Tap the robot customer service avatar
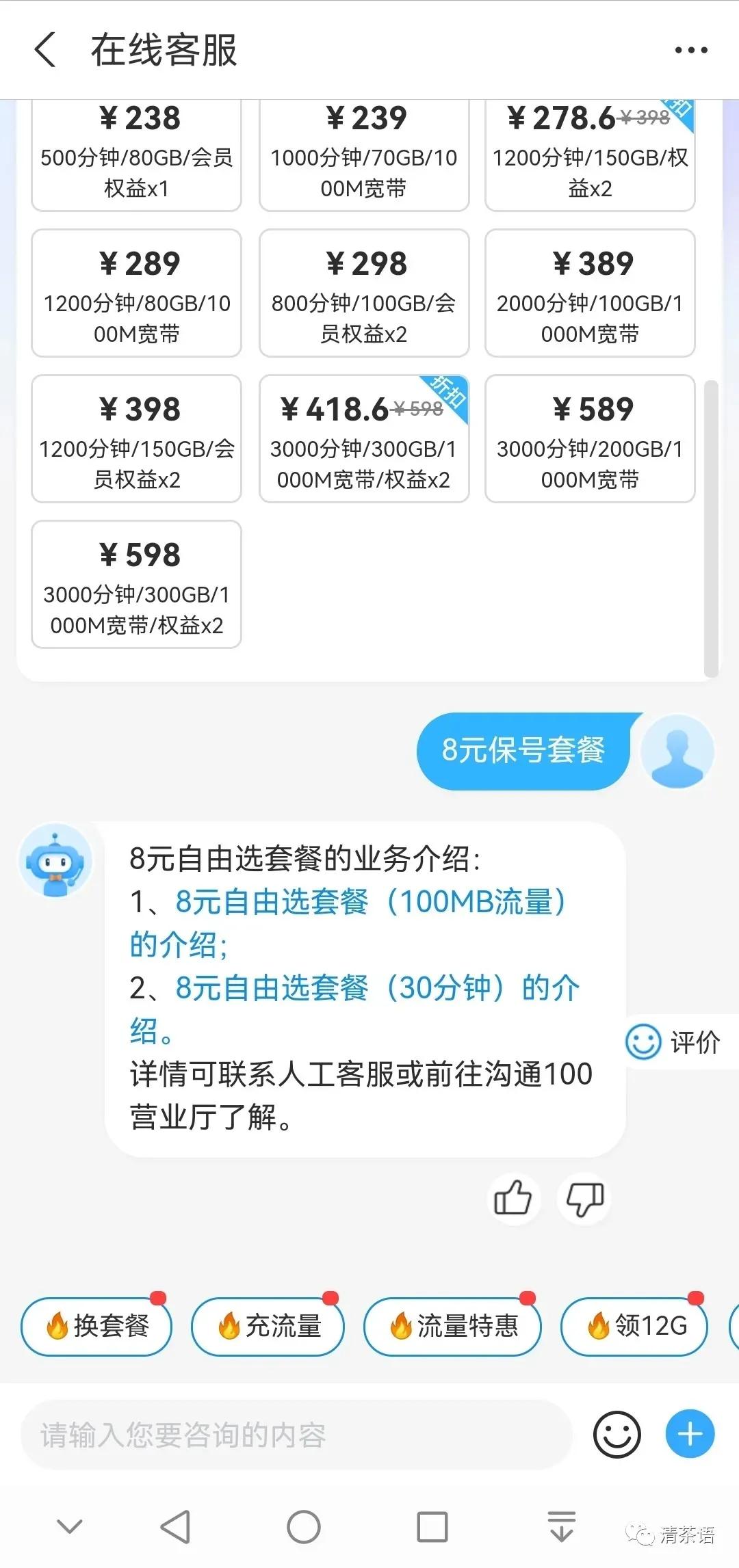The width and height of the screenshot is (739, 1568). coord(55,860)
